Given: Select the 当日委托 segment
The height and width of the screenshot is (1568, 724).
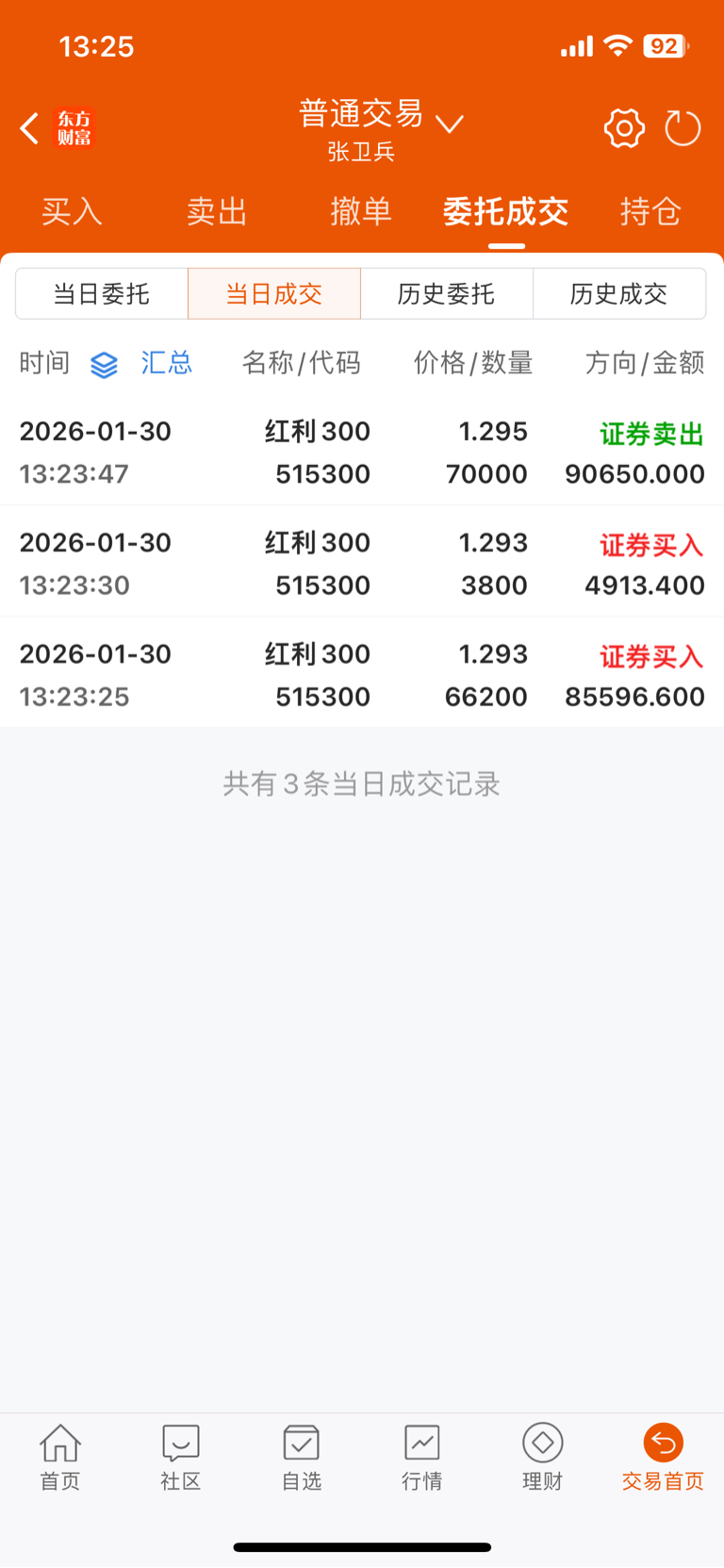Looking at the screenshot, I should 102,293.
